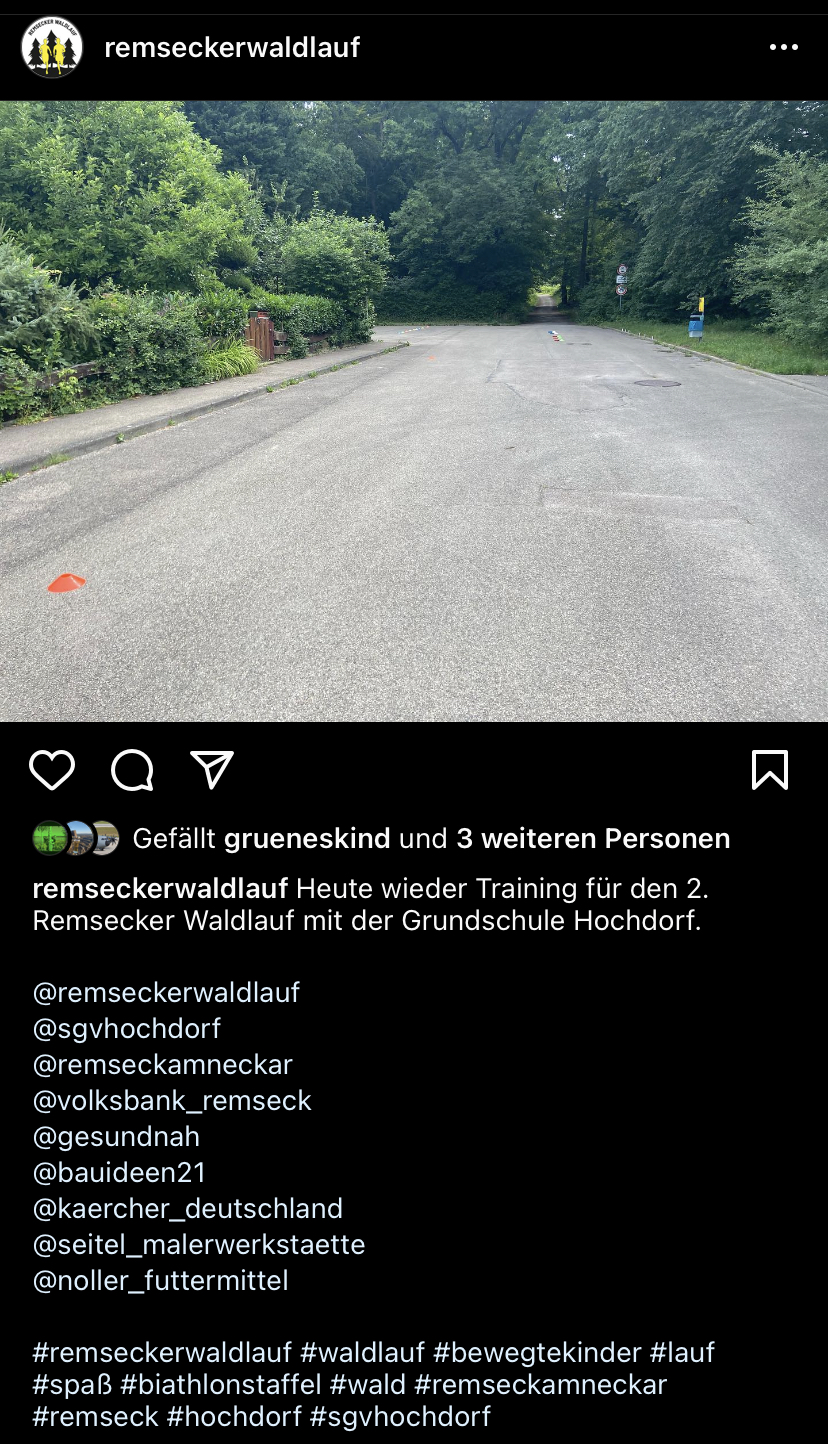Like this post with the heart icon
The image size is (828, 1444).
point(52,770)
